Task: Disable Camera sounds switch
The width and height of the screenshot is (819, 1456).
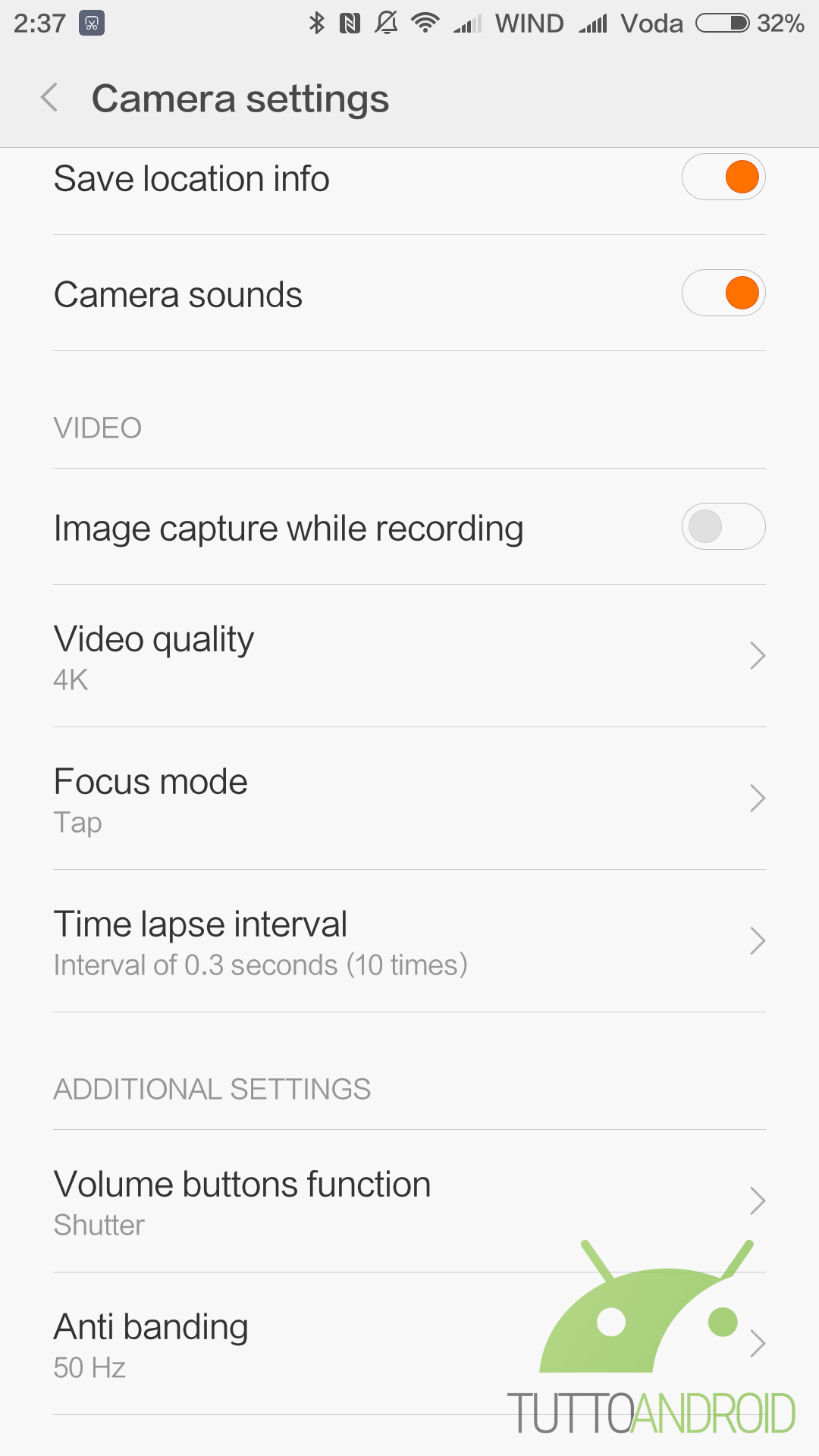Action: point(723,293)
